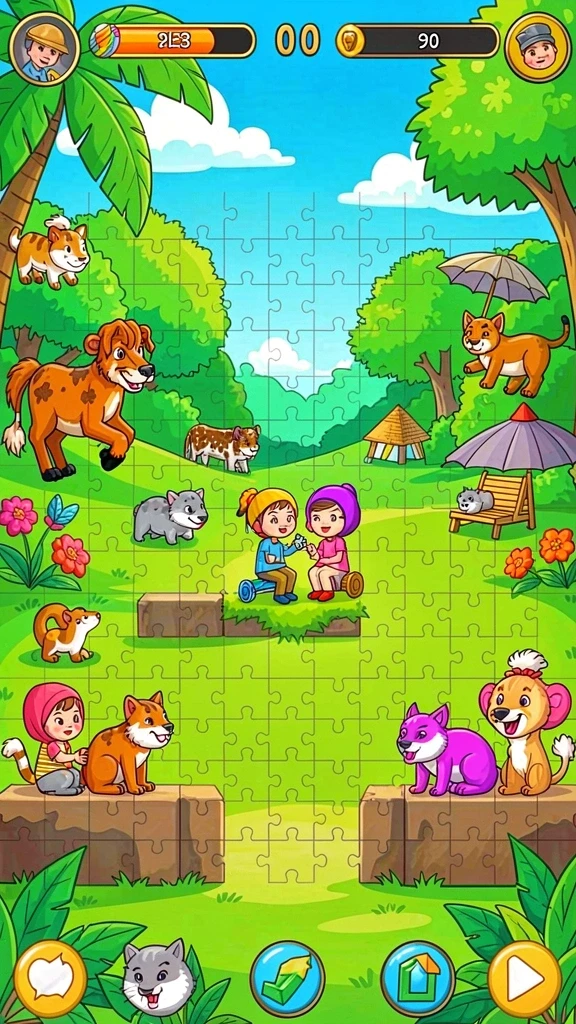Open the speech bubble chat button
This screenshot has height=1024, width=576.
[50, 979]
